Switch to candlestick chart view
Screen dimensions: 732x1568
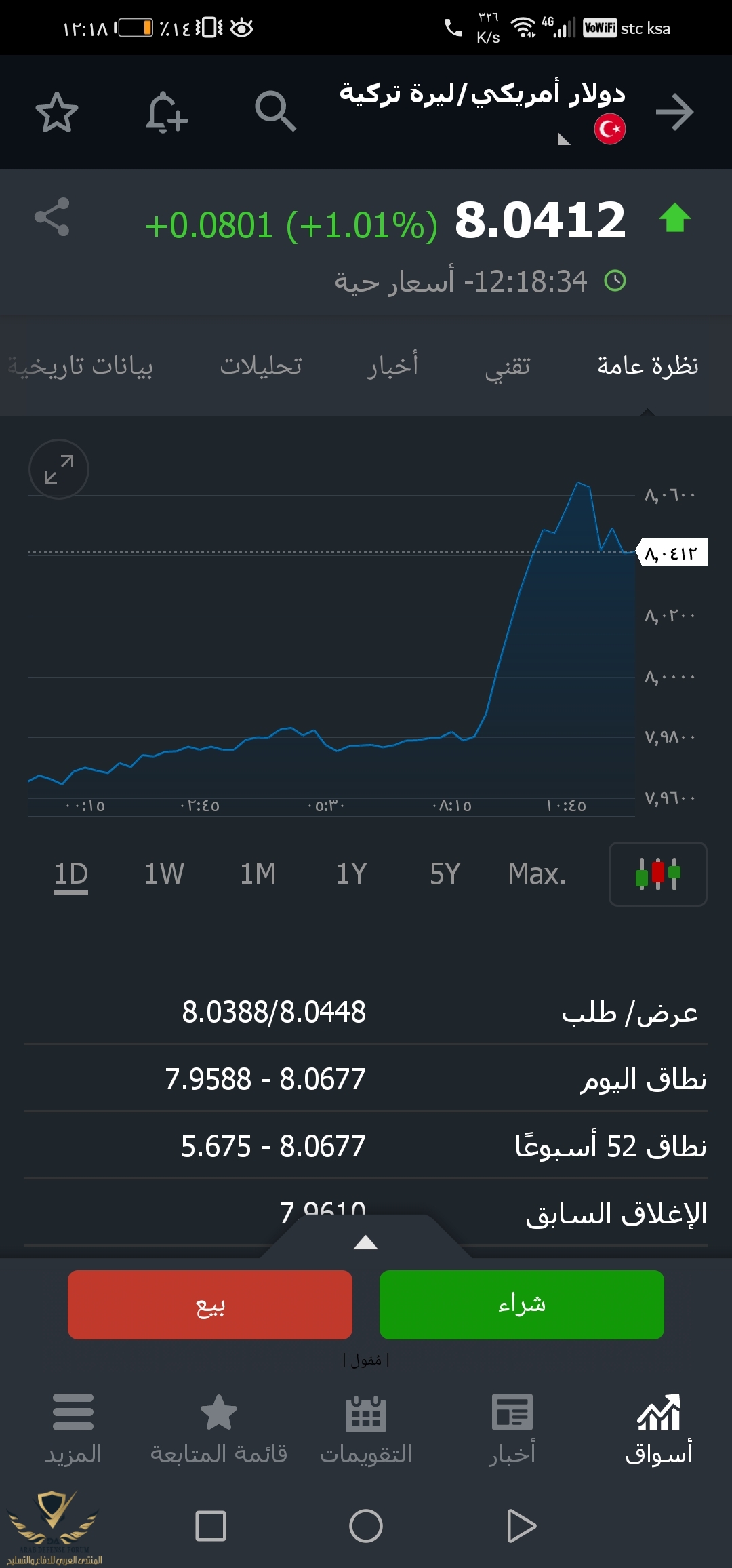coord(657,874)
